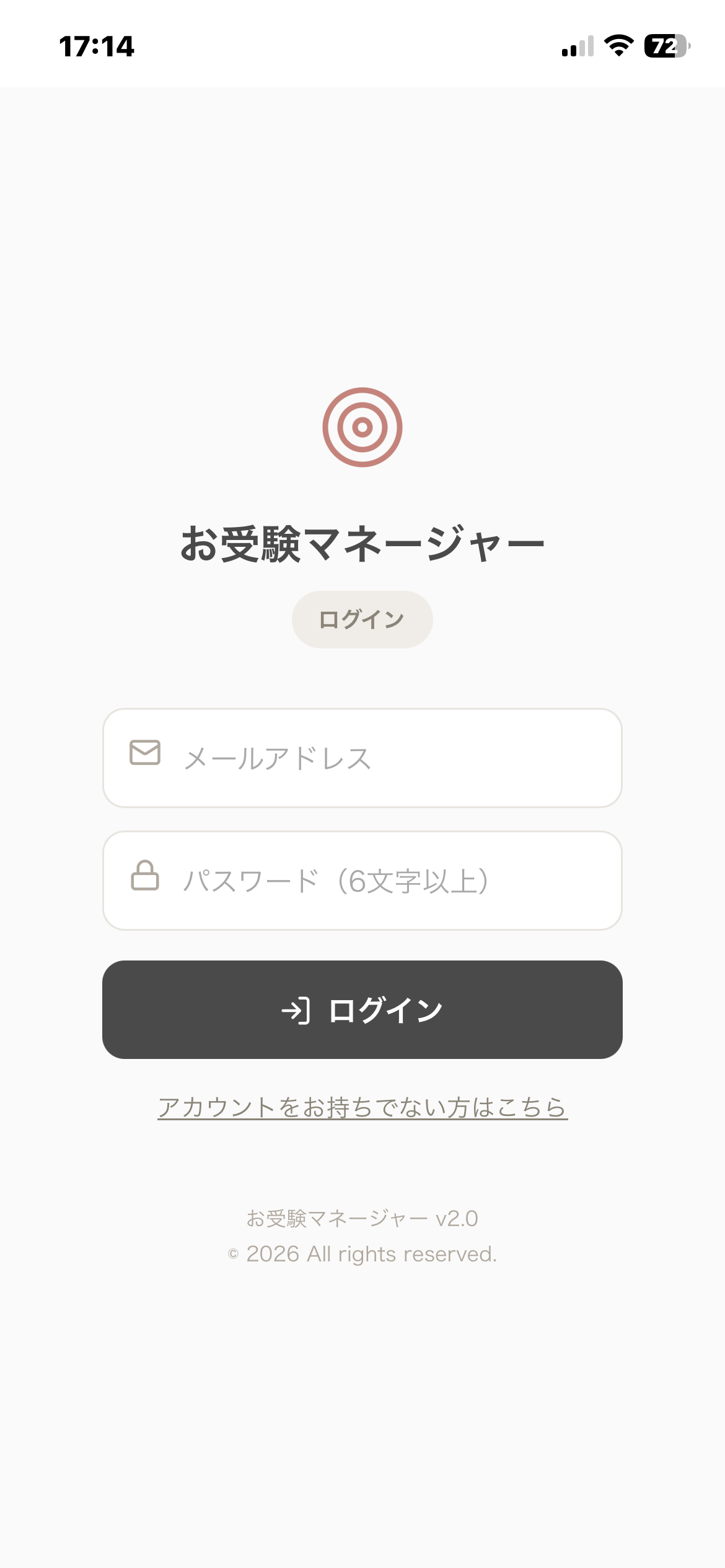725x1568 pixels.
Task: Click the password field placeholder text
Action: [x=338, y=879]
